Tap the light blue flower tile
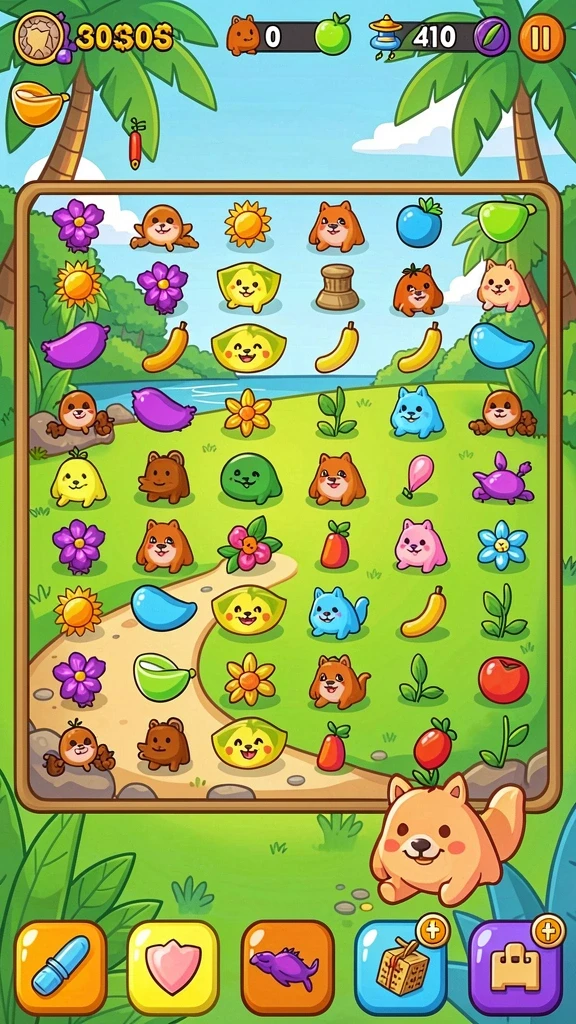This screenshot has height=1024, width=576. 502,545
